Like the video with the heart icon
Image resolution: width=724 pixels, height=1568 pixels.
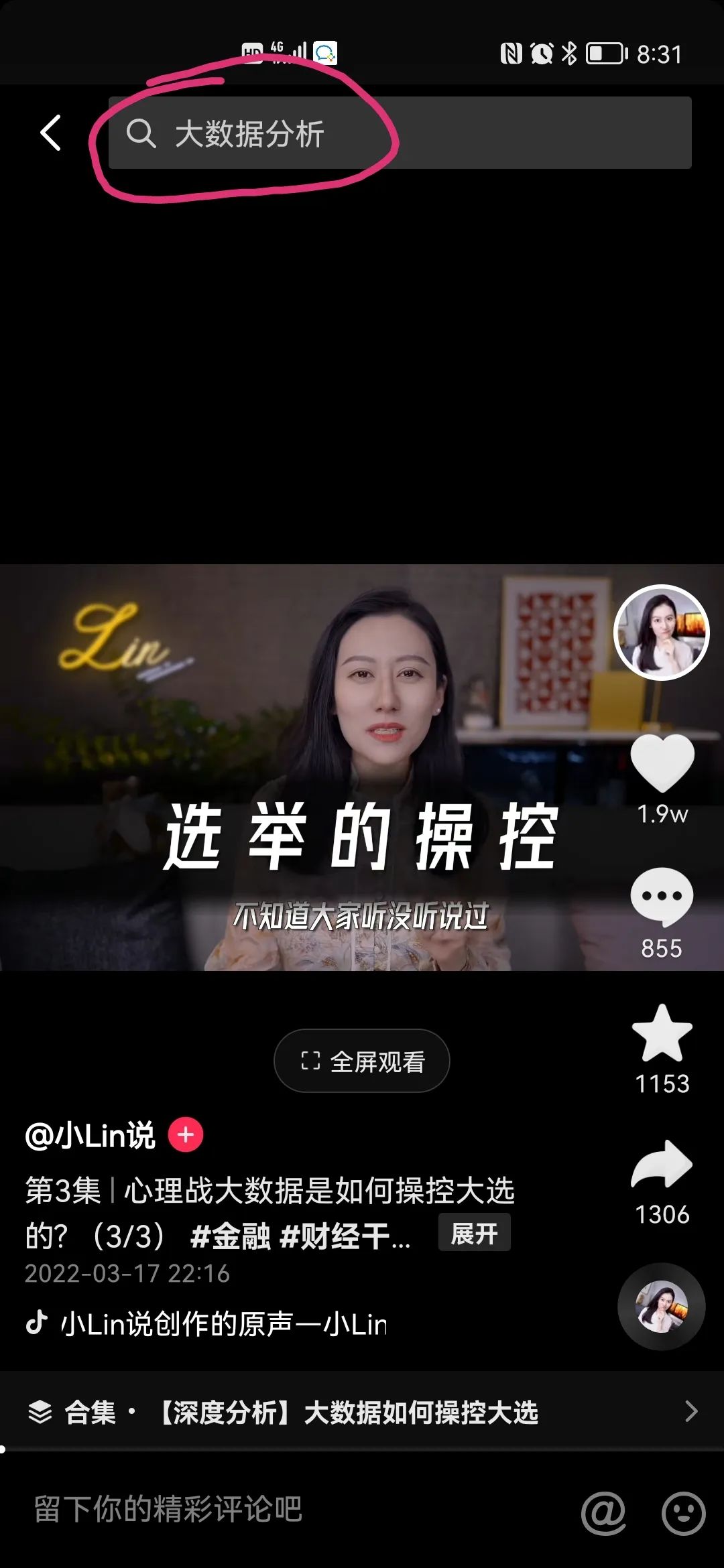(662, 763)
